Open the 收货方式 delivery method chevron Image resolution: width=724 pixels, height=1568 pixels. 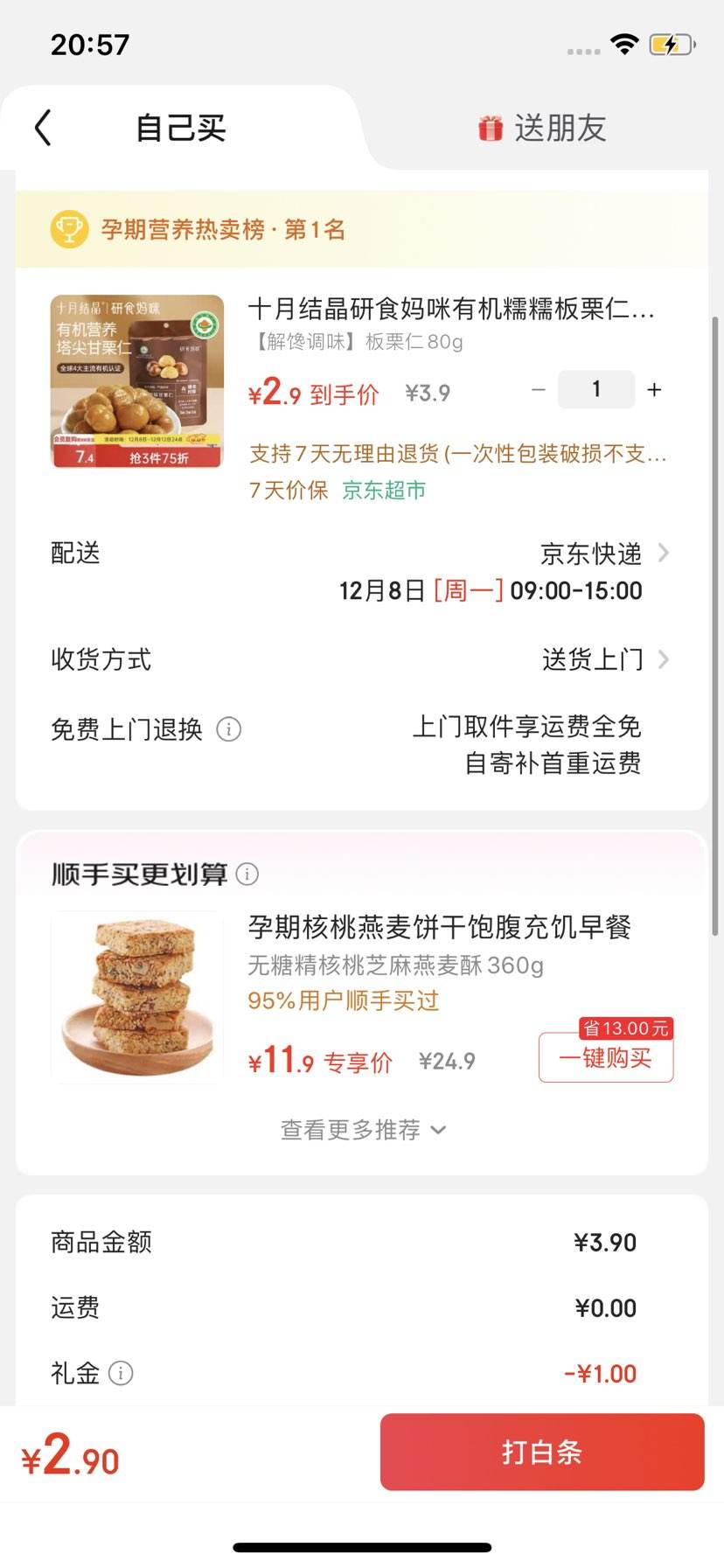point(665,659)
